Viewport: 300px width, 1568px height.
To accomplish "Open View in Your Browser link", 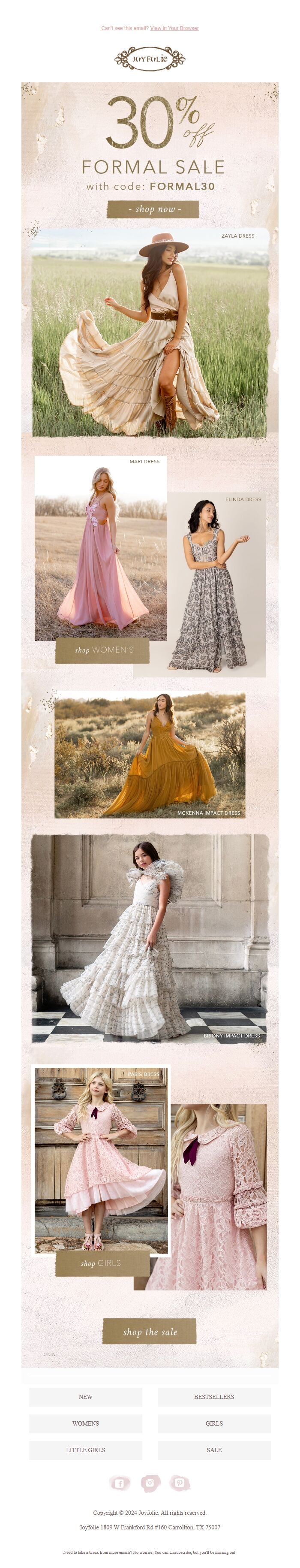I will 174,28.
